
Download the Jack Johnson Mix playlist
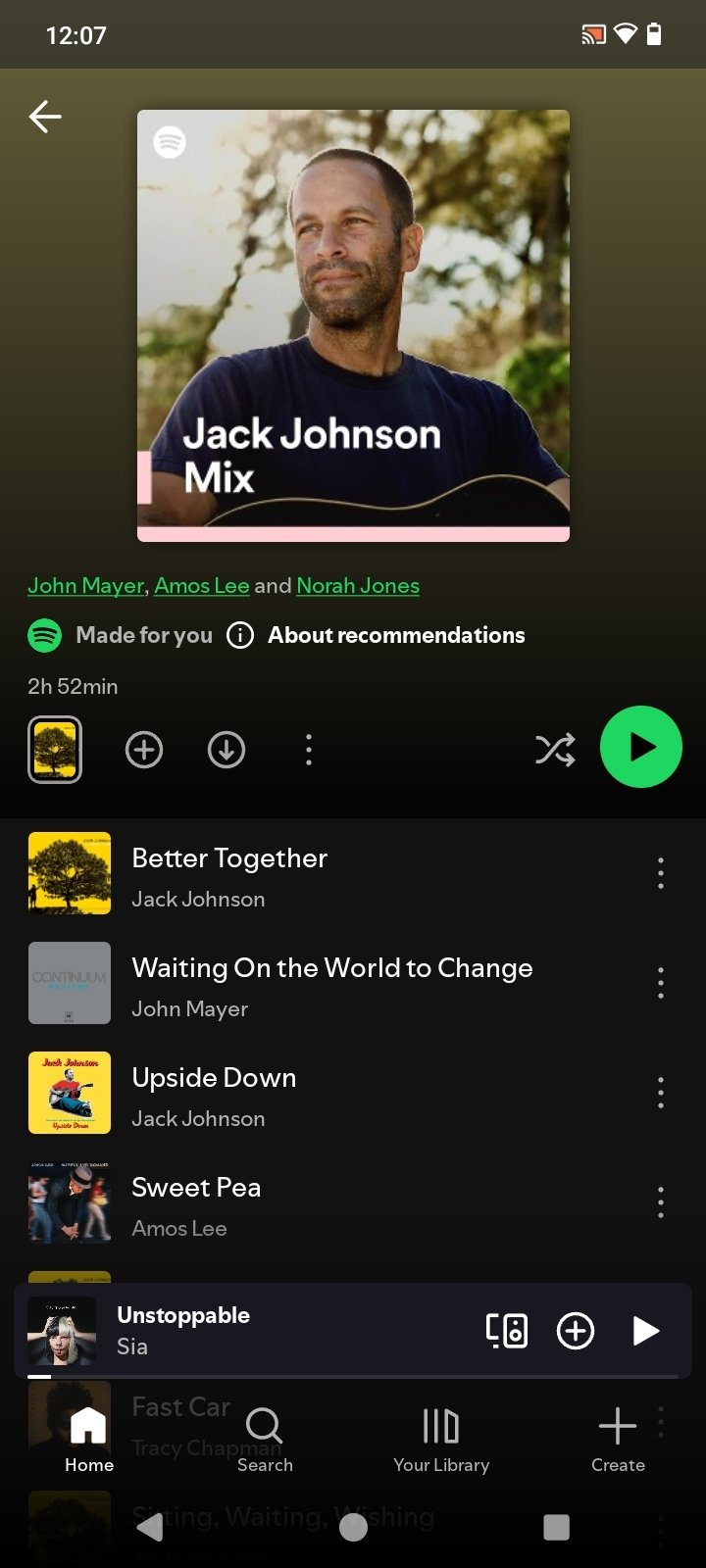[227, 750]
